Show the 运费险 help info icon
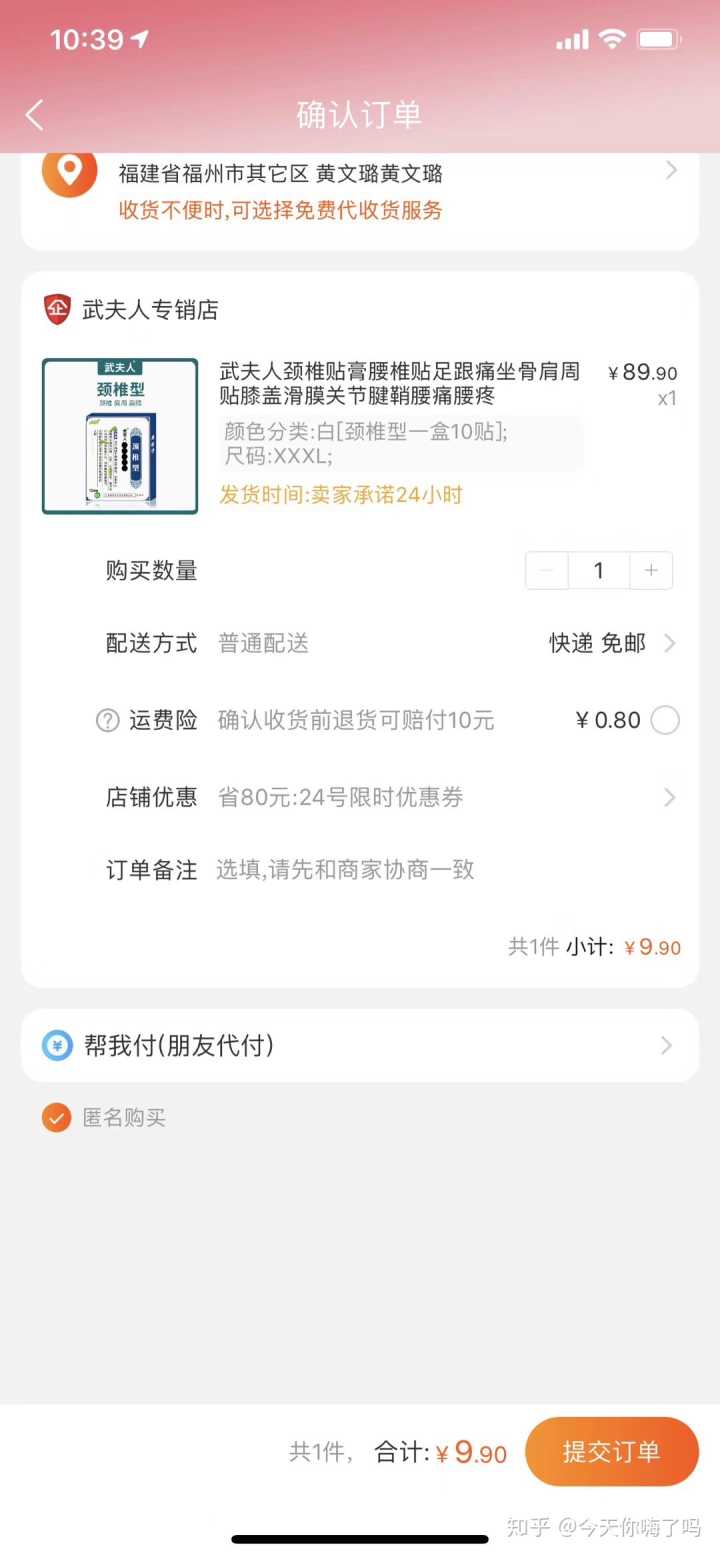Screen dimensions: 720x1557 tap(107, 720)
